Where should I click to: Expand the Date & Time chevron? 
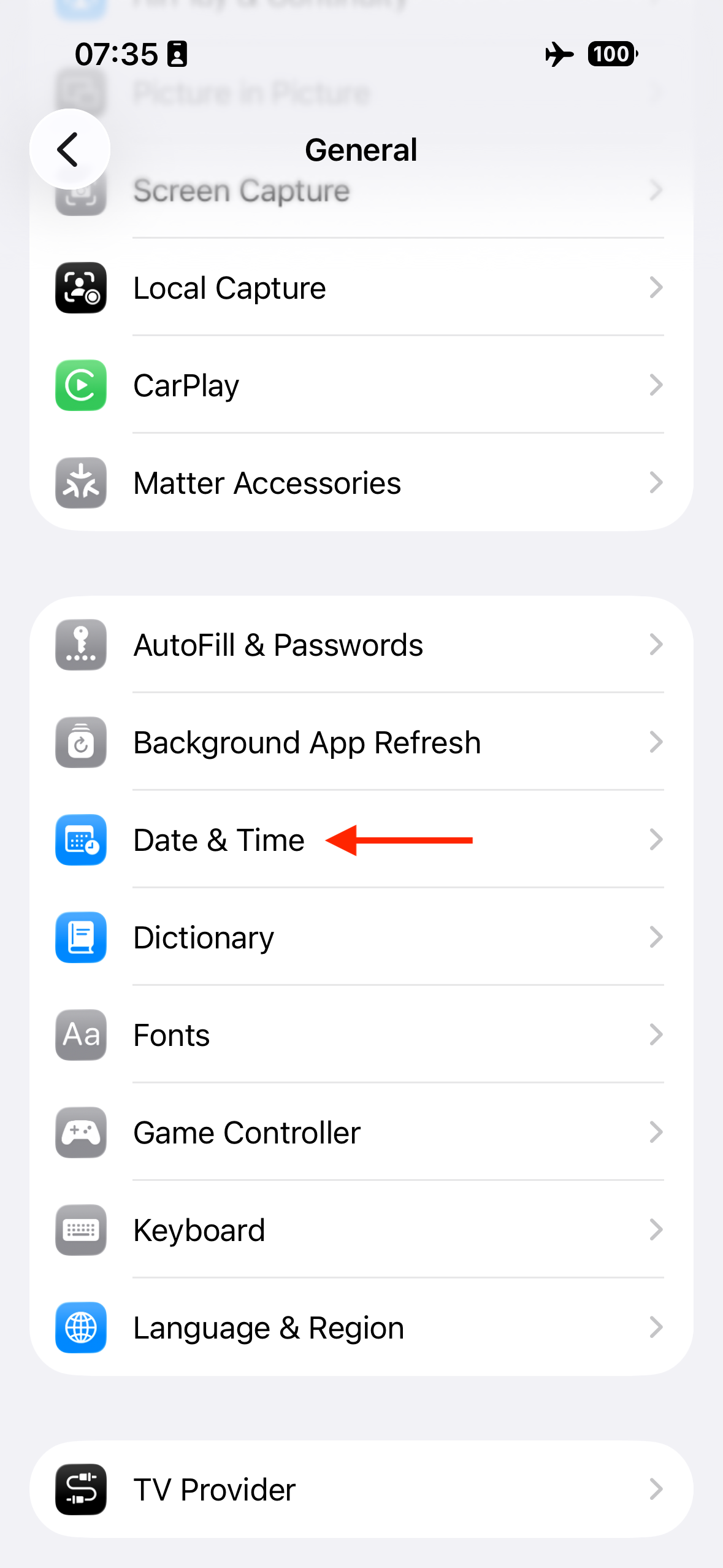(x=656, y=840)
